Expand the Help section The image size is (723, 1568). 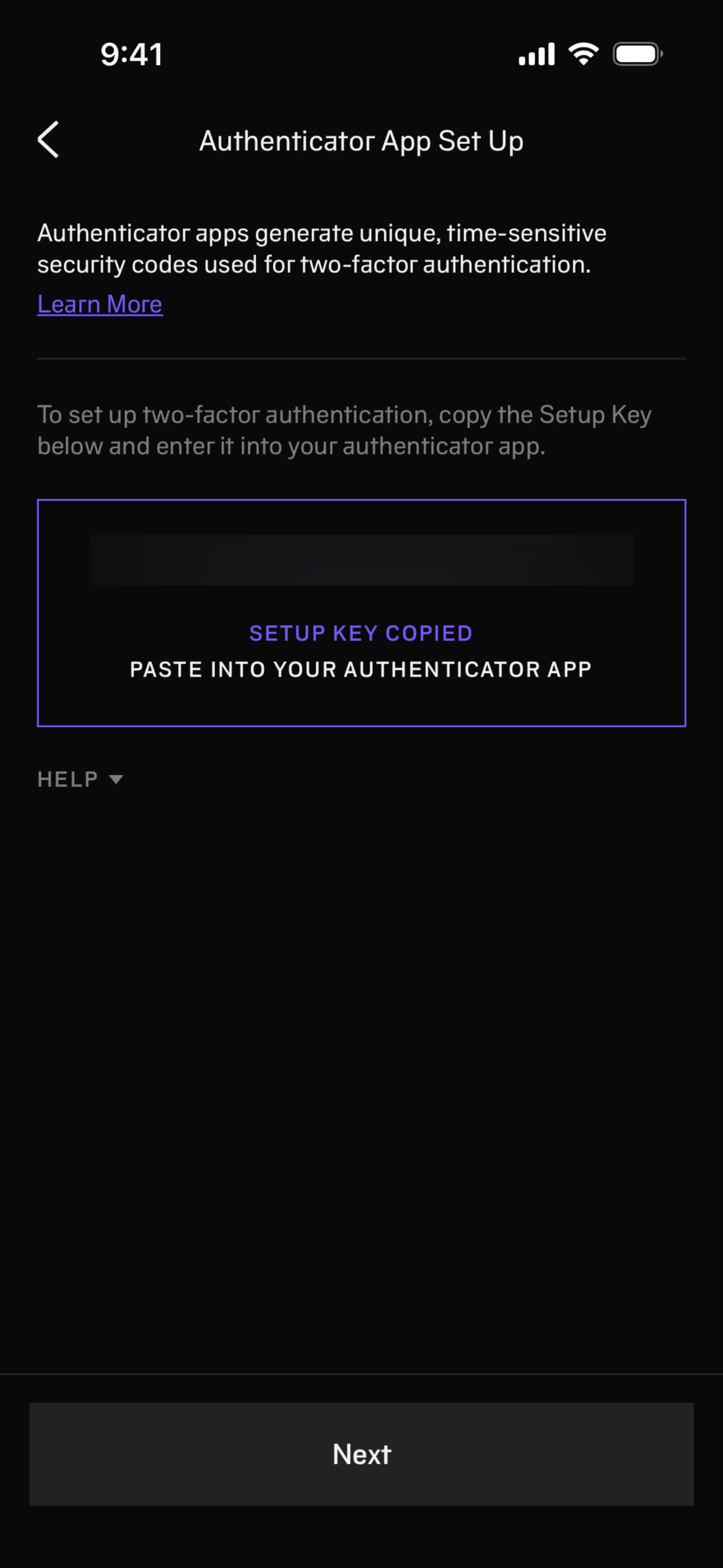click(x=80, y=779)
